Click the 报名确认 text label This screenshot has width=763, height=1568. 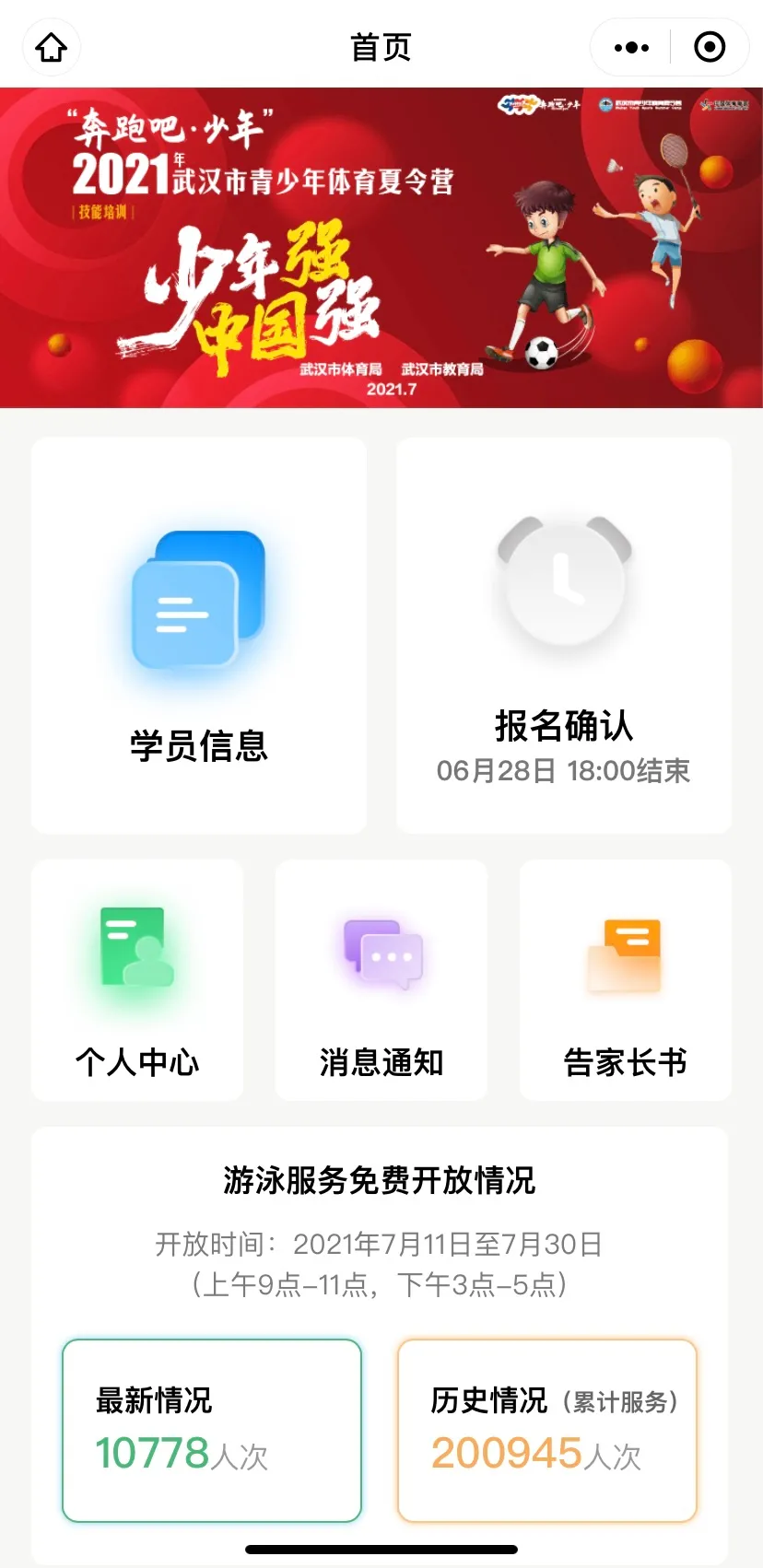563,728
